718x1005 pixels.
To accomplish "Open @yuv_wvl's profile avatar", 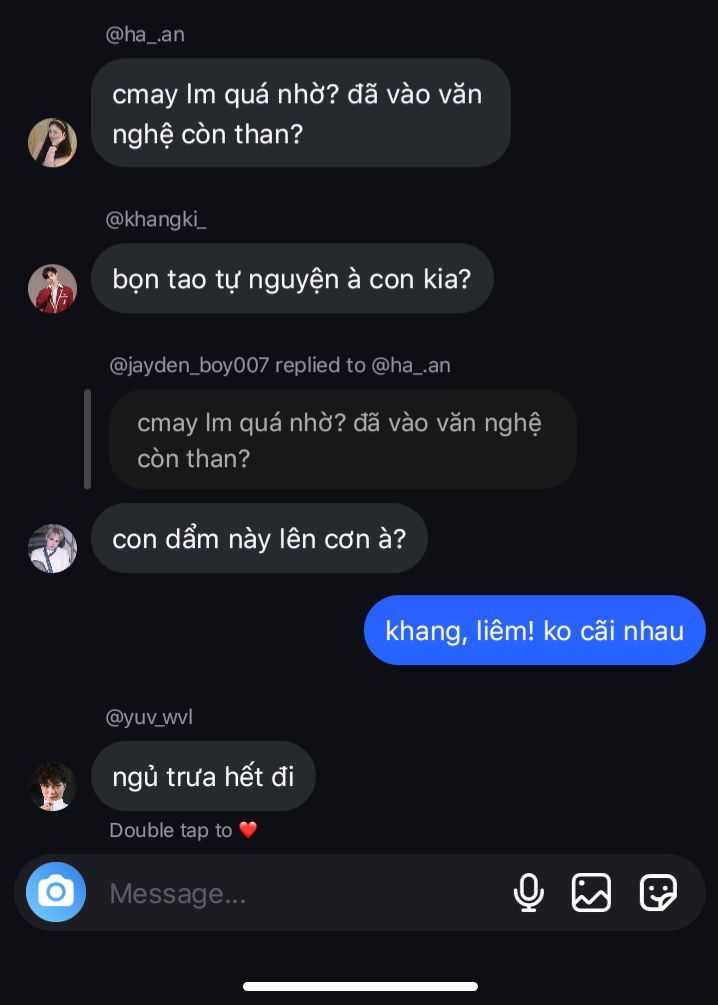I will coord(52,786).
